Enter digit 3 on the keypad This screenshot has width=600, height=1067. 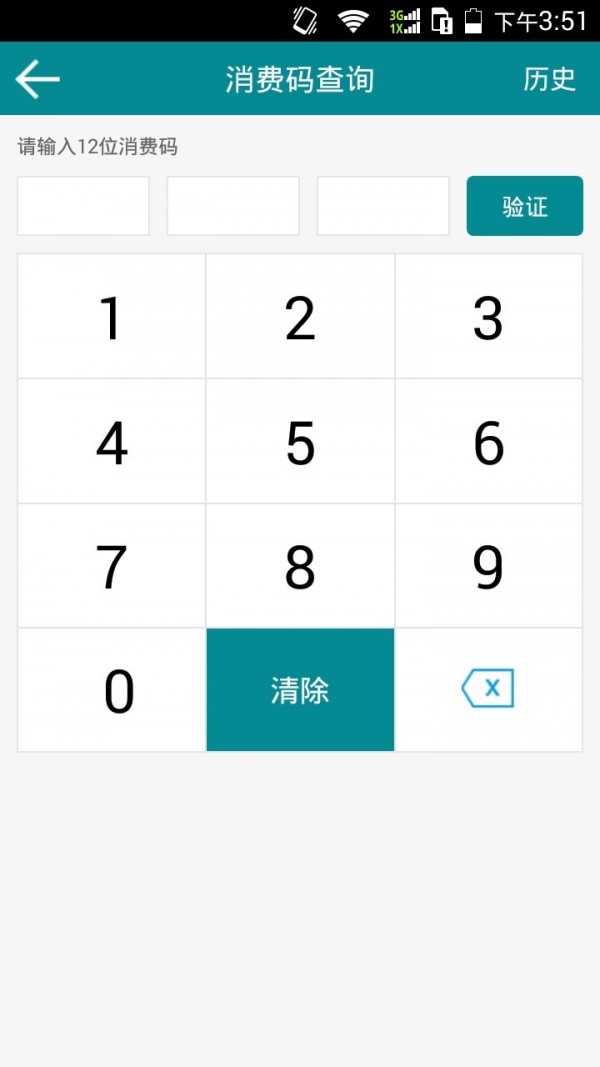[488, 316]
